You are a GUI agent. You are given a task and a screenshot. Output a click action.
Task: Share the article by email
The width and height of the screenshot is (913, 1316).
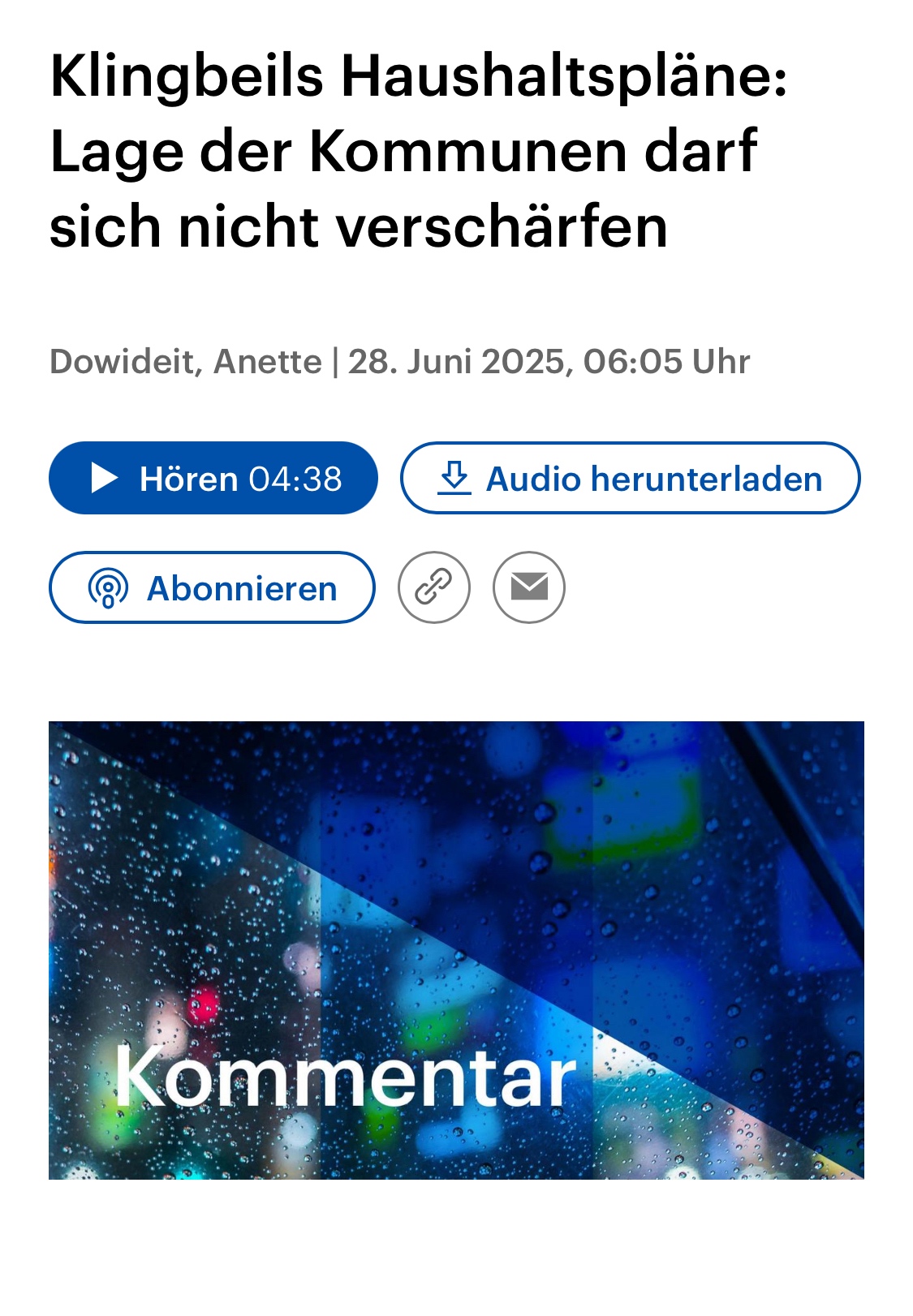[529, 587]
